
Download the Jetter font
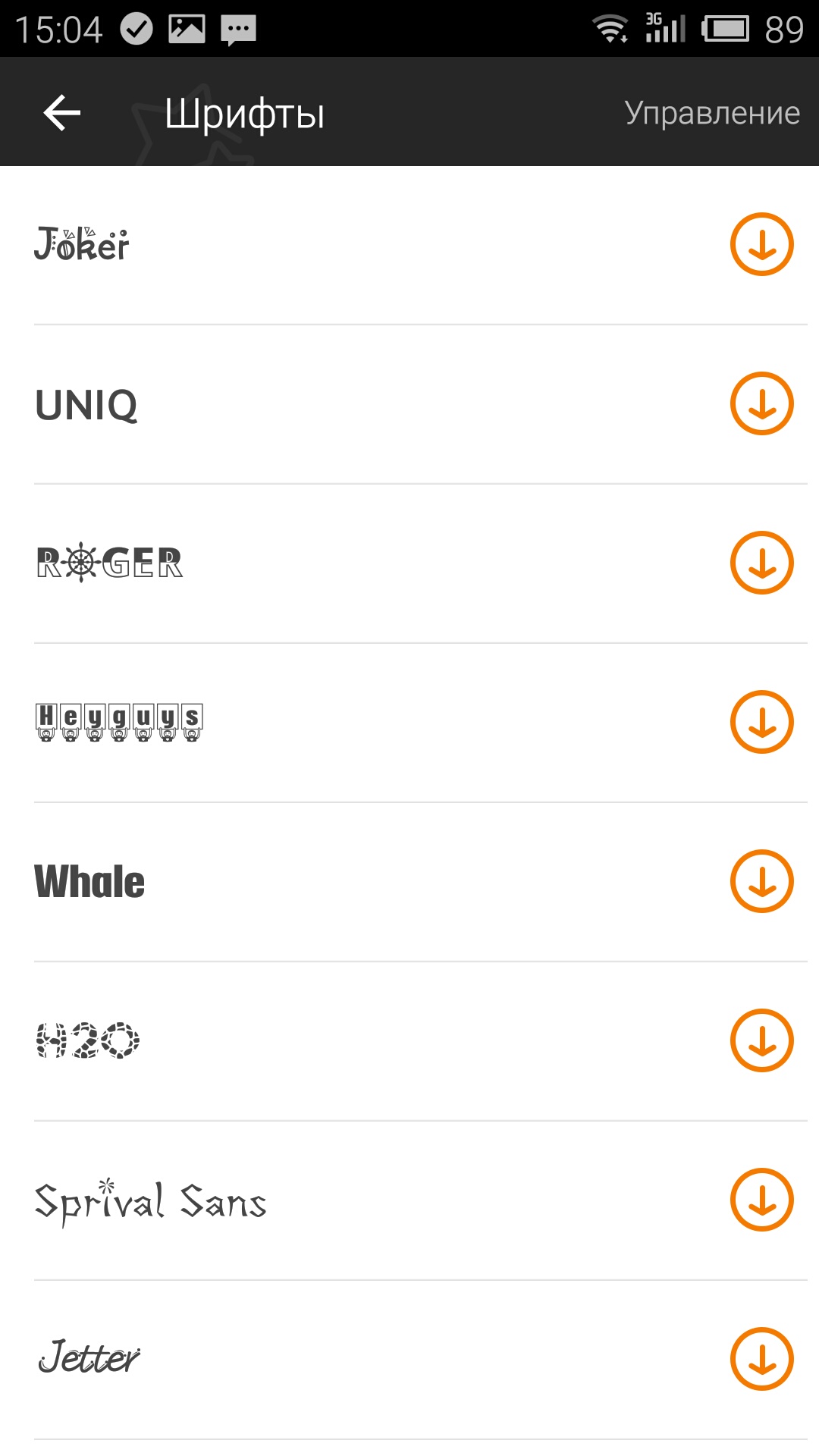click(x=761, y=1360)
